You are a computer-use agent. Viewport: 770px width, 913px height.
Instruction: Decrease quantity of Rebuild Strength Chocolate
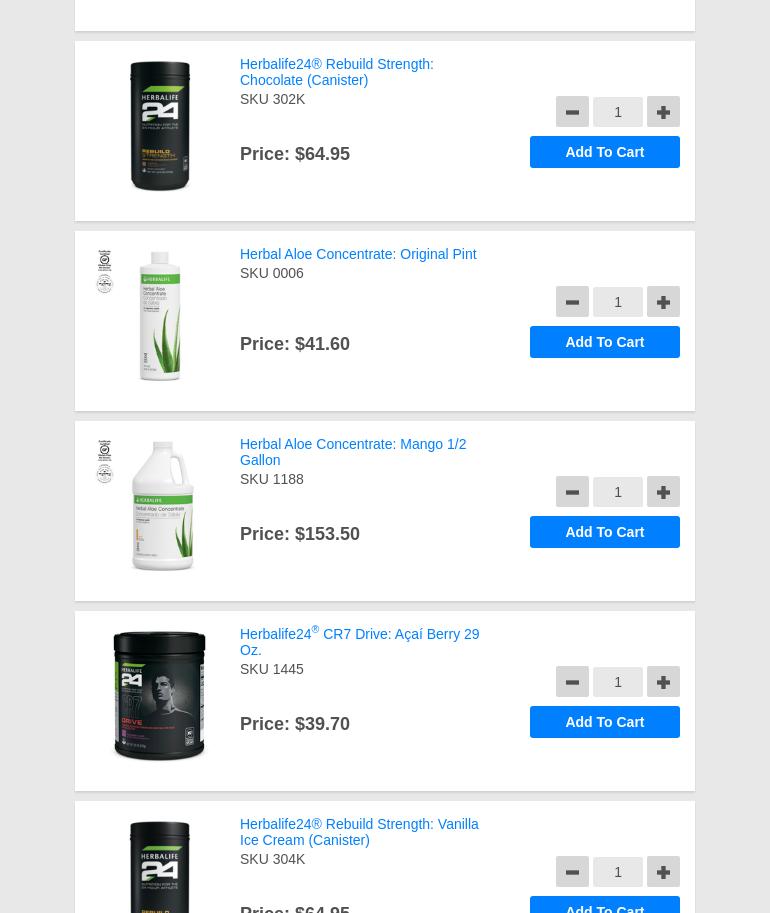click(x=572, y=112)
